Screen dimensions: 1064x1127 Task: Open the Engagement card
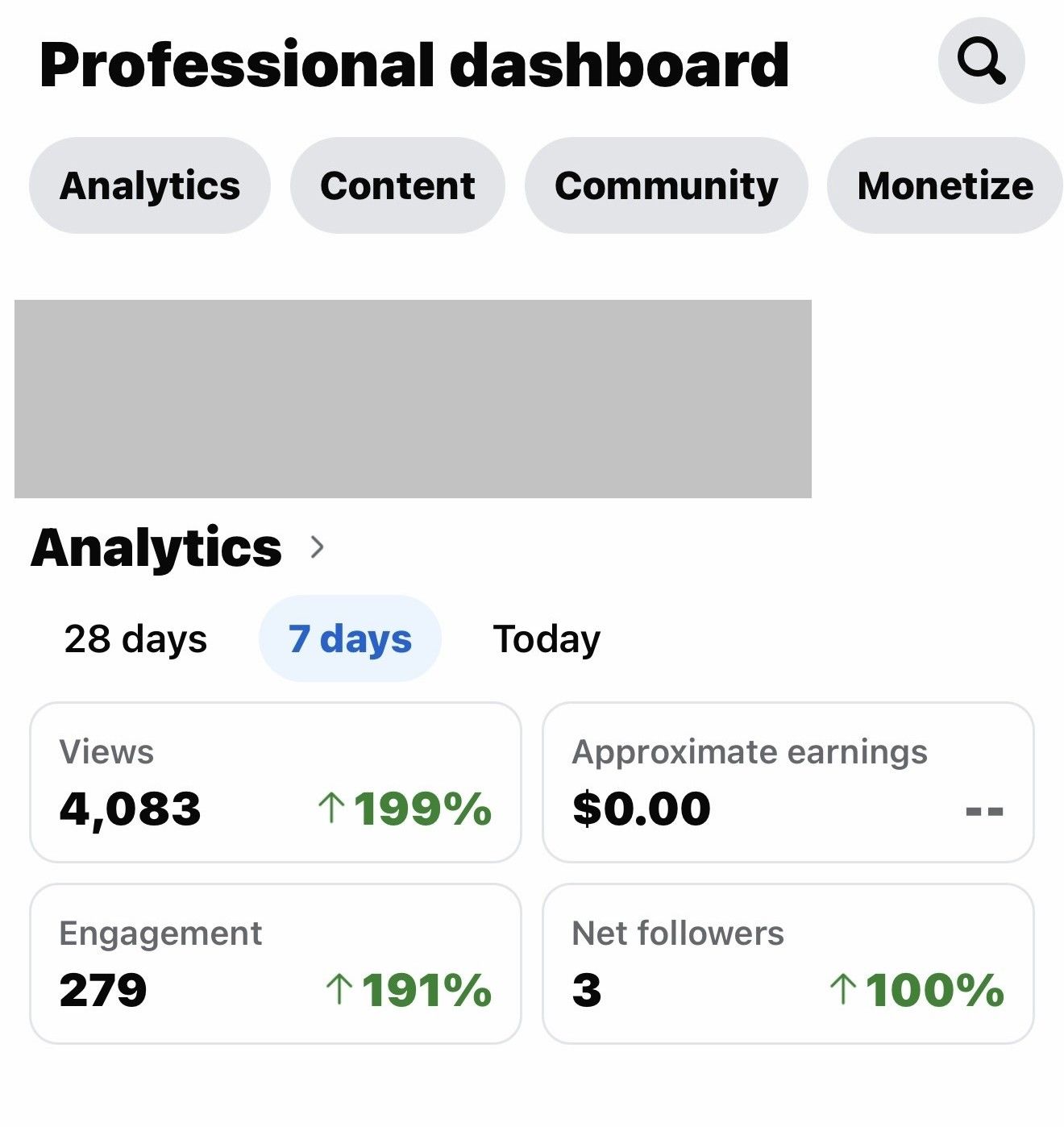click(x=276, y=963)
